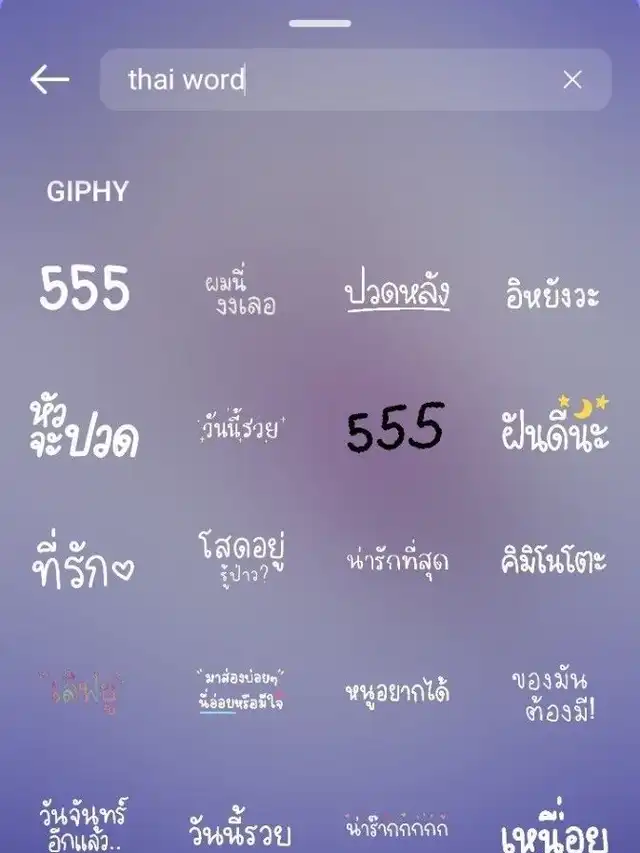Add the หนูอยากได้ sticker
Screen dimensions: 640x853
click(x=397, y=692)
